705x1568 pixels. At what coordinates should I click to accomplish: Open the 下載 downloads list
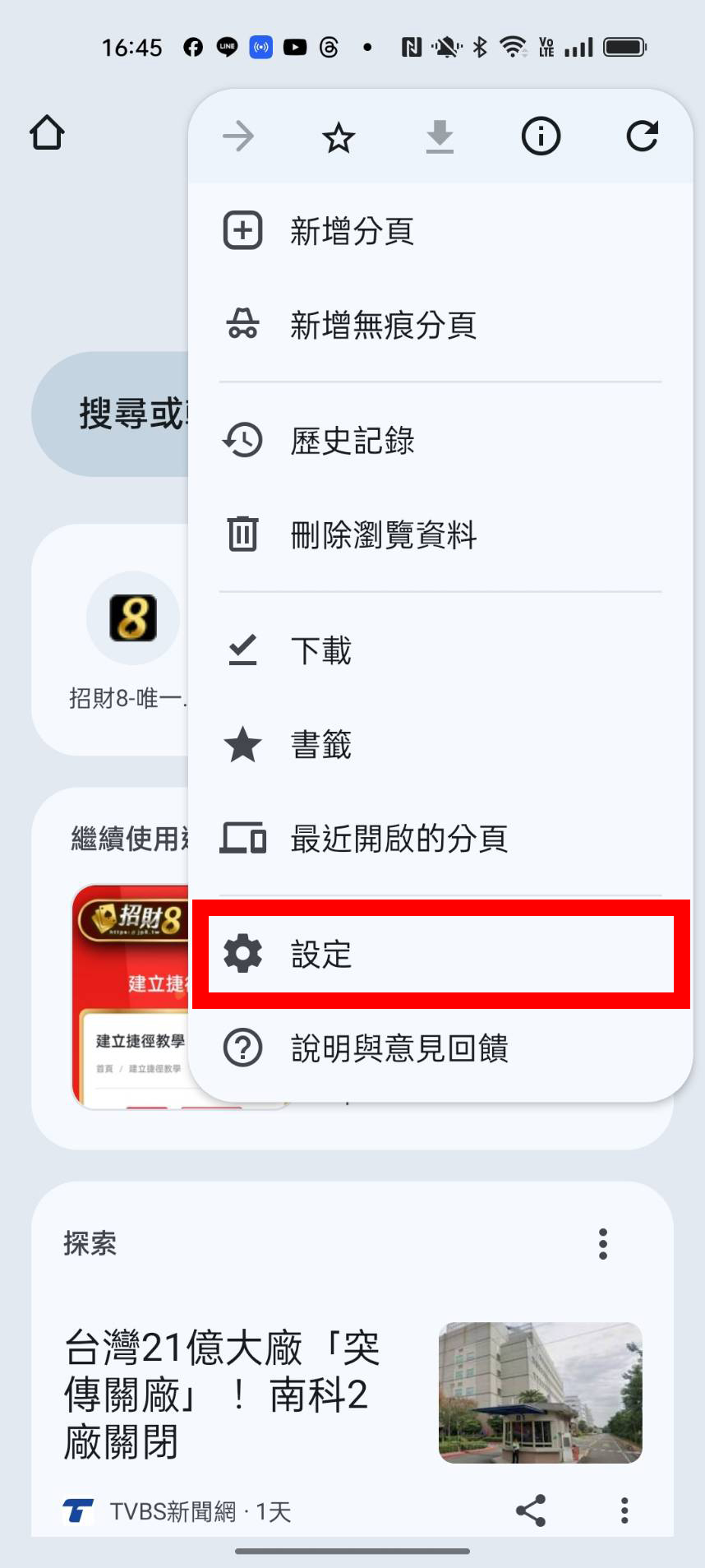click(x=320, y=650)
